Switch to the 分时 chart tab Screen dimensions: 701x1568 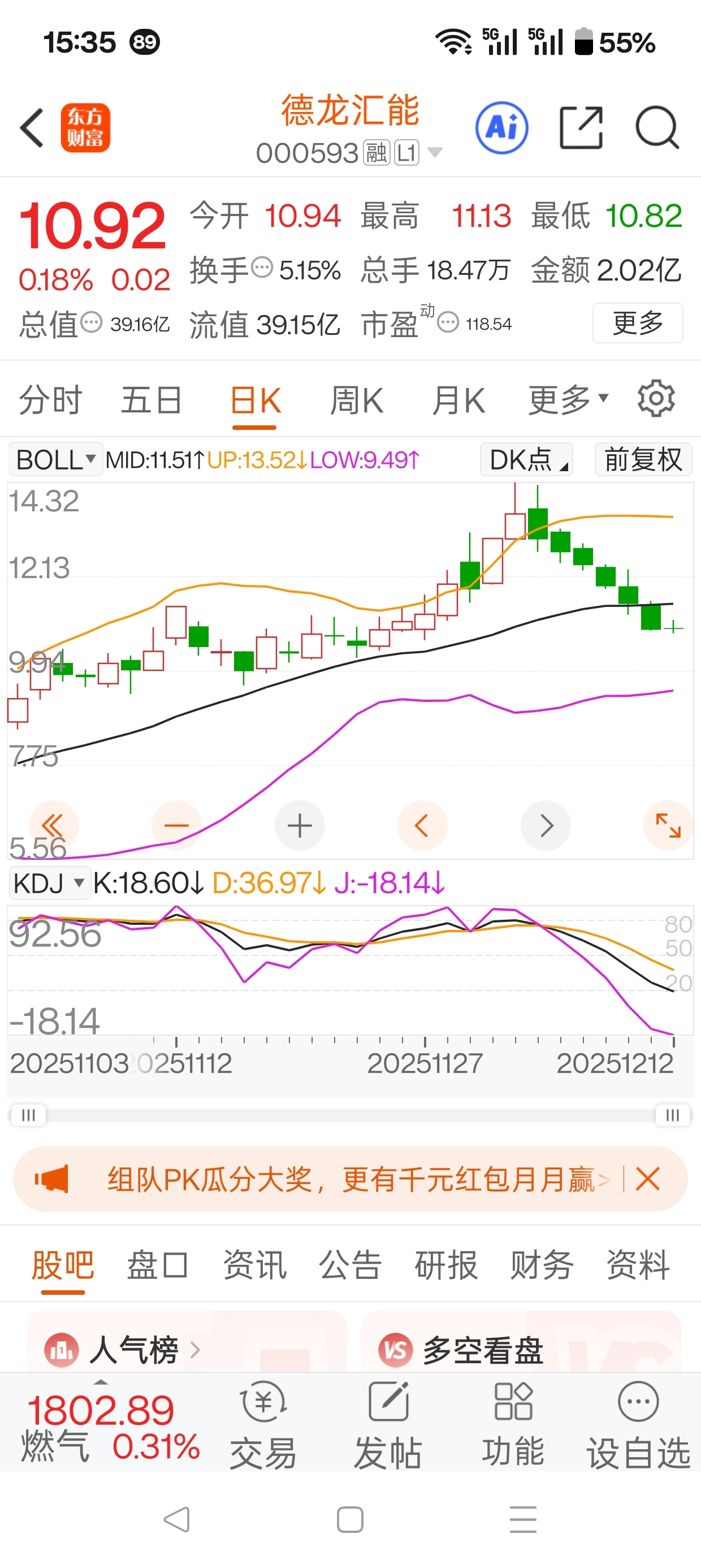click(50, 400)
